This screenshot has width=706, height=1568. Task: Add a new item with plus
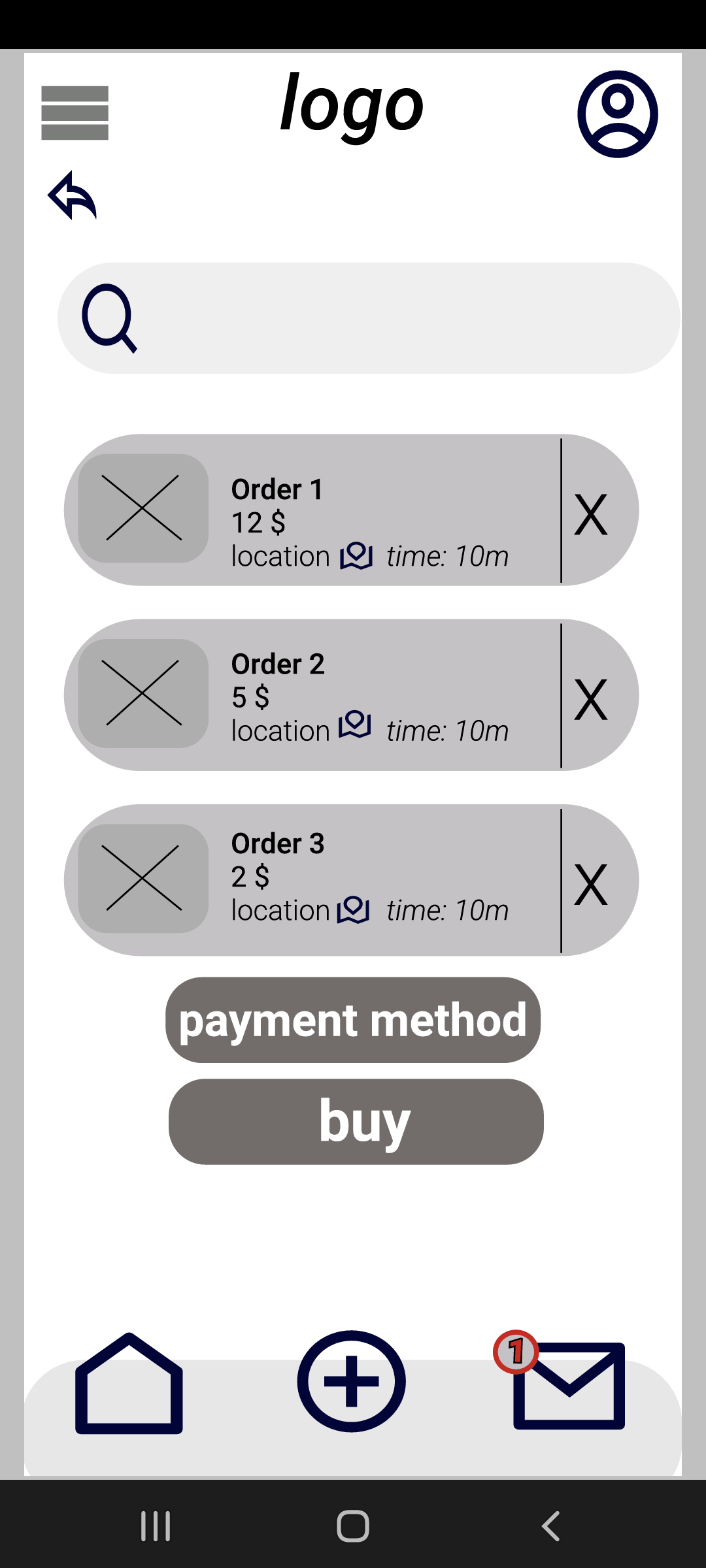[x=352, y=1381]
